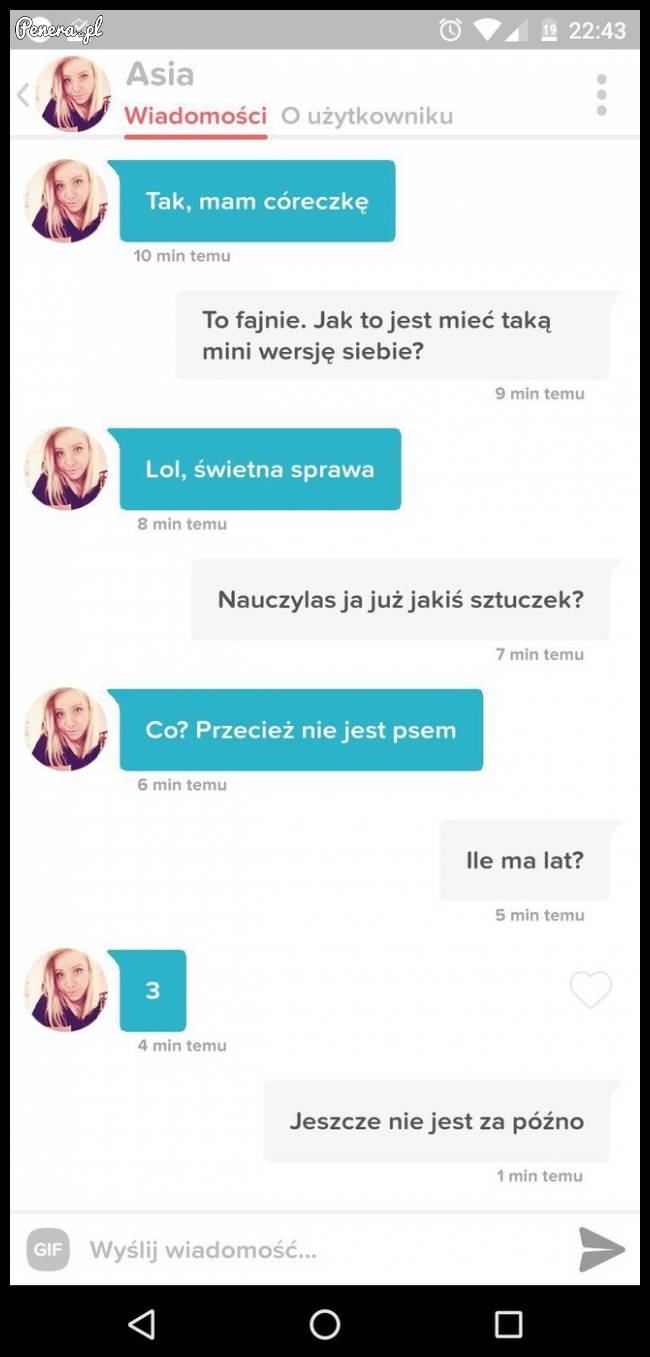The height and width of the screenshot is (1357, 650).
Task: Switch to the O użytkowniku tab
Action: [x=367, y=116]
